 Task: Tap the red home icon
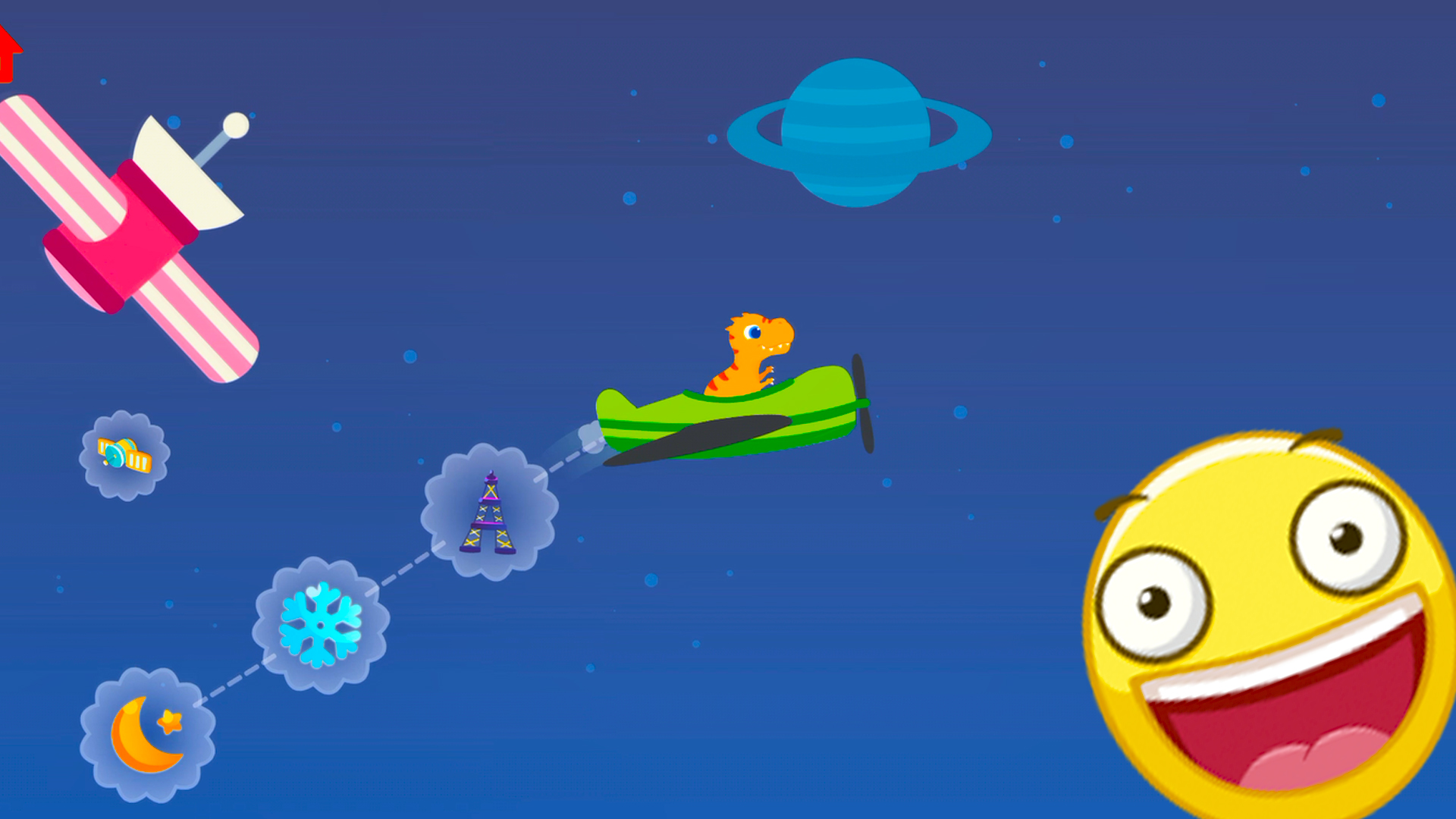[x=8, y=53]
